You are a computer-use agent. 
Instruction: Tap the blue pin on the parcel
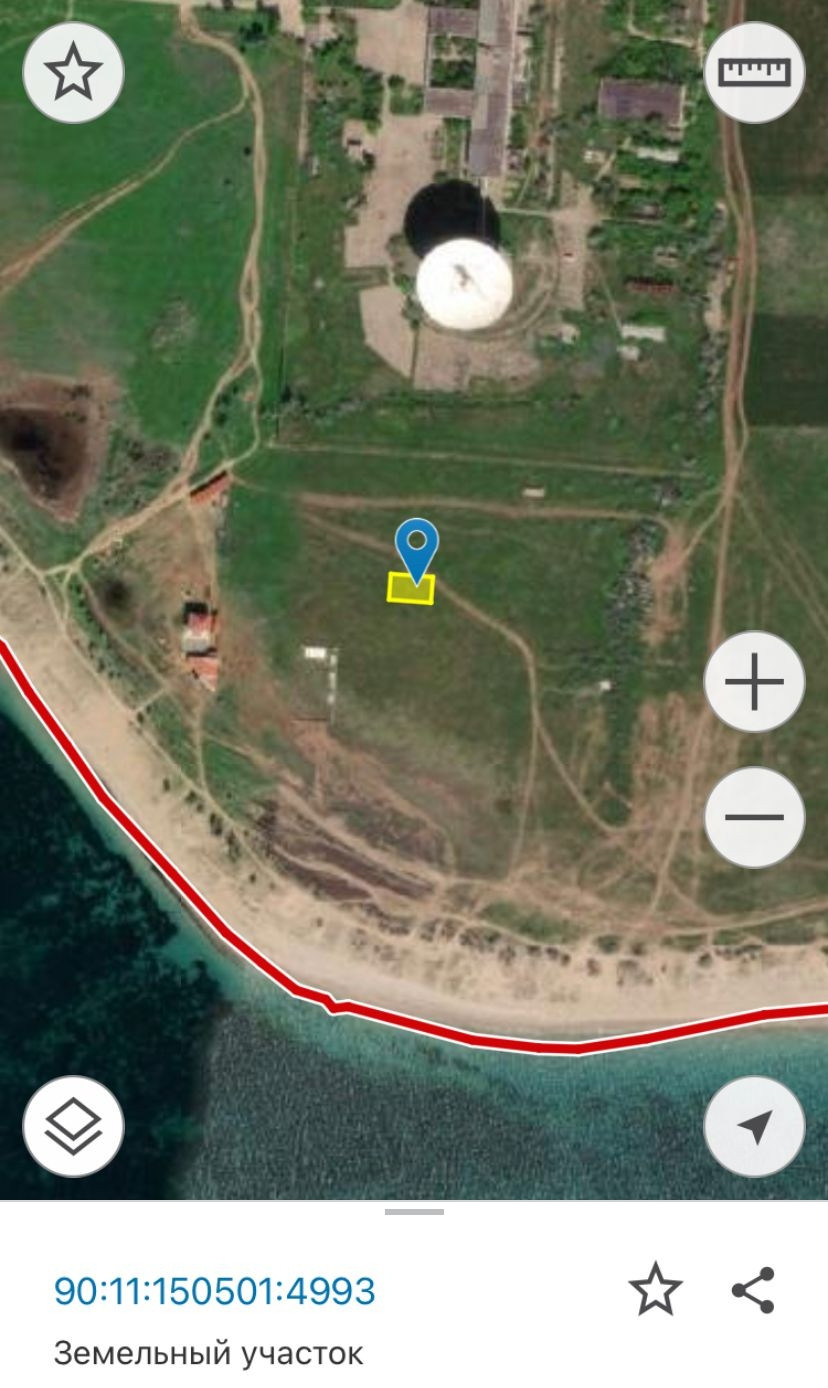tap(416, 545)
